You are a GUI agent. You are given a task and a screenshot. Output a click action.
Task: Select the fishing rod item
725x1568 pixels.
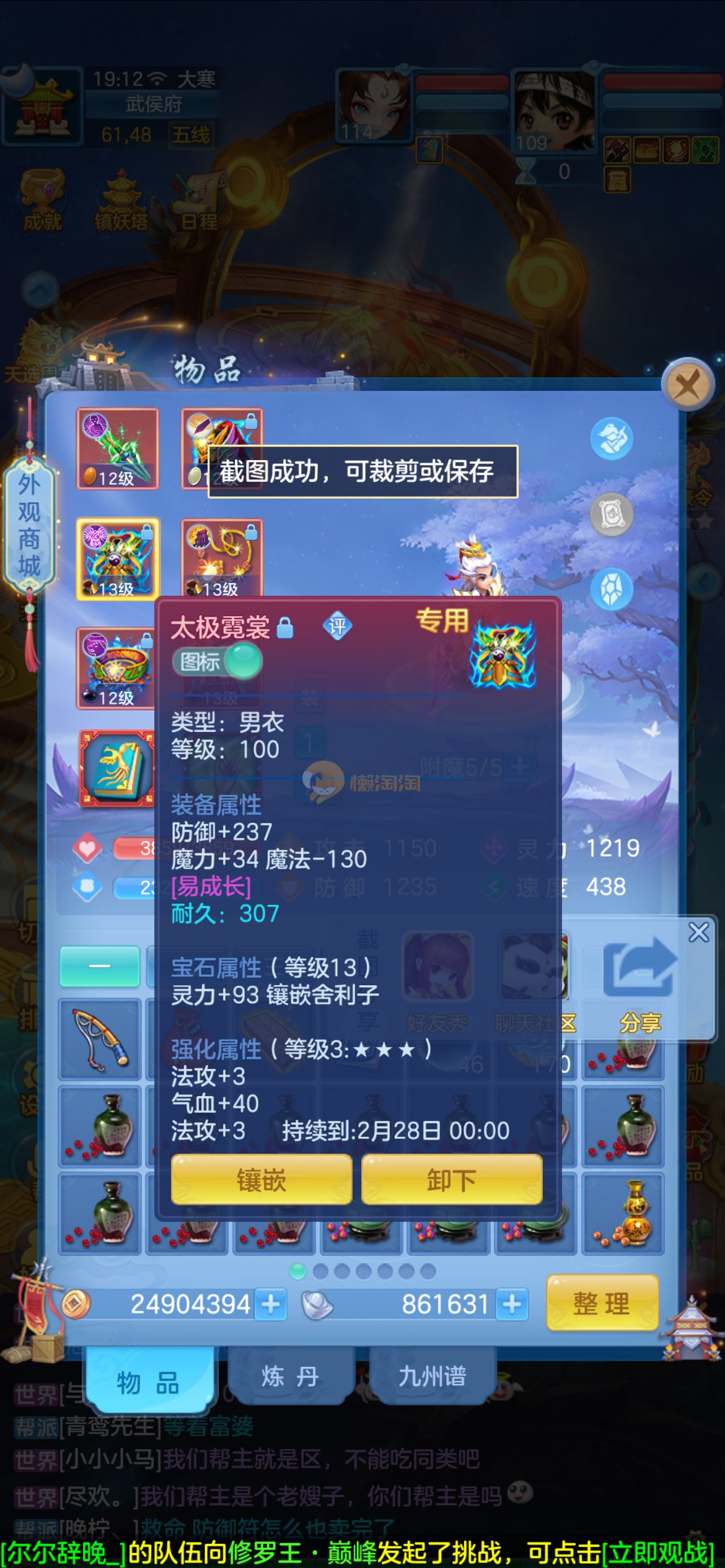[100, 1039]
